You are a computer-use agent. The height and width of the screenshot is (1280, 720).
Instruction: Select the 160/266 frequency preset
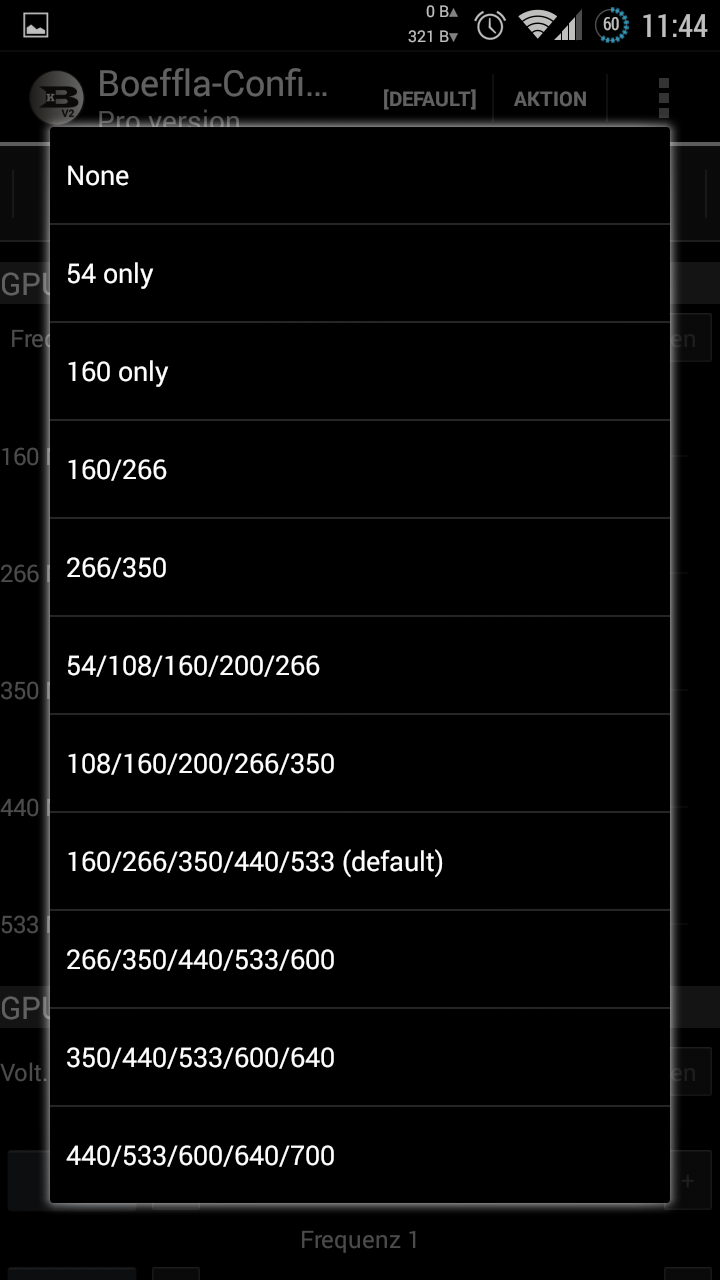click(360, 470)
